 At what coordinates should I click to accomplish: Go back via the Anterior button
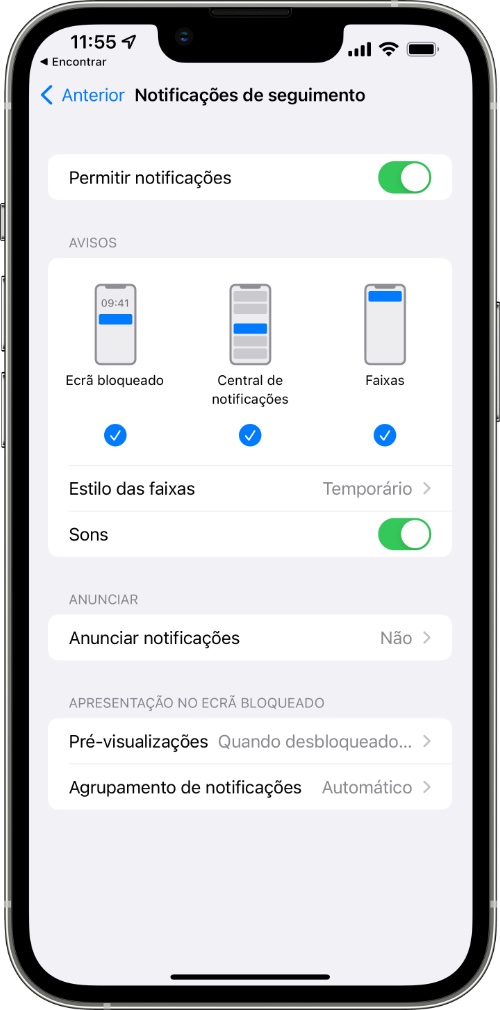[82, 95]
